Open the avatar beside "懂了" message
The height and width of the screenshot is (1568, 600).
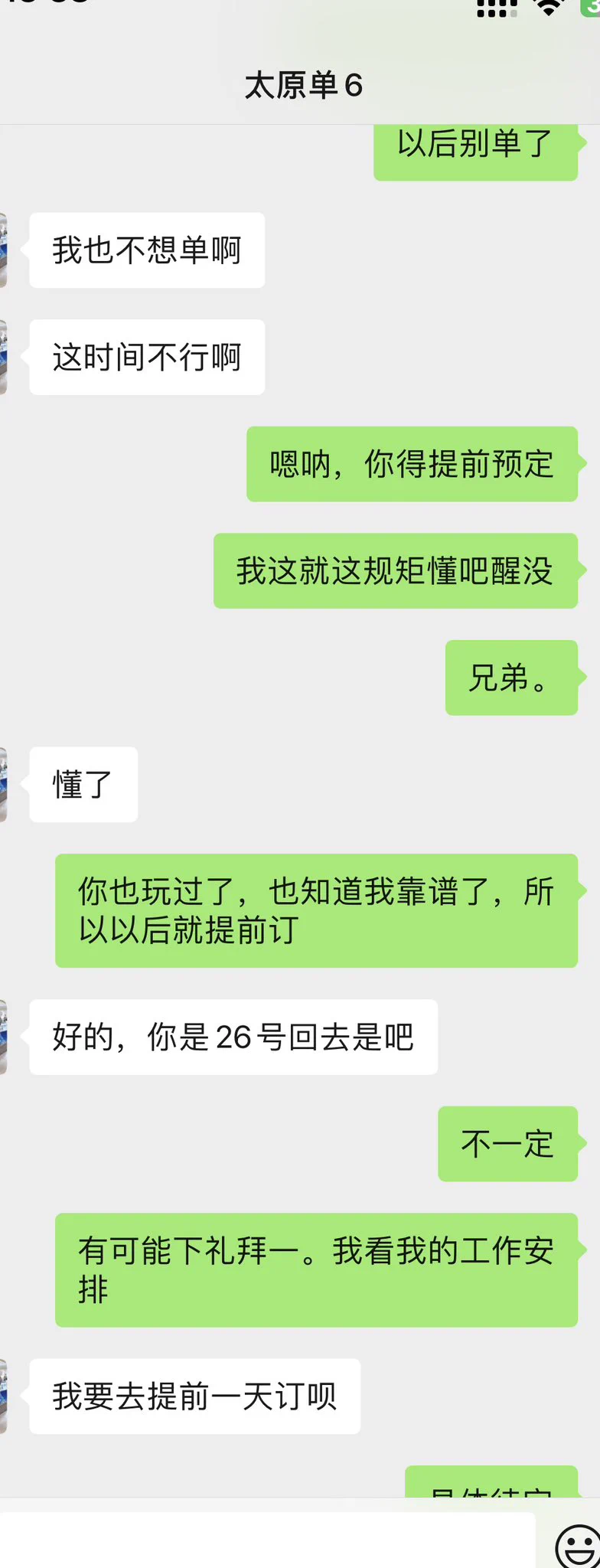[3, 785]
